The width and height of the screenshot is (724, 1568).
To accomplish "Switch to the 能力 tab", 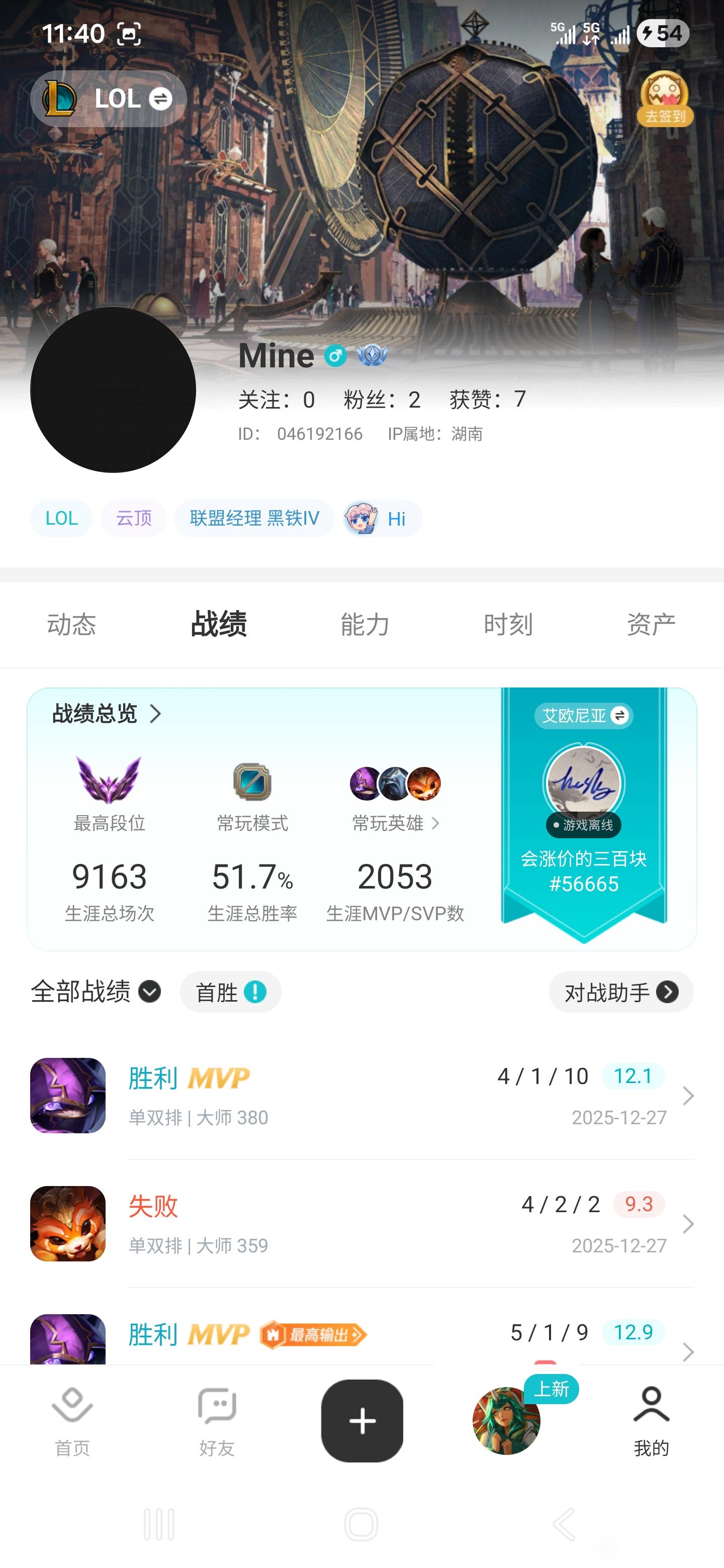I will (x=364, y=625).
